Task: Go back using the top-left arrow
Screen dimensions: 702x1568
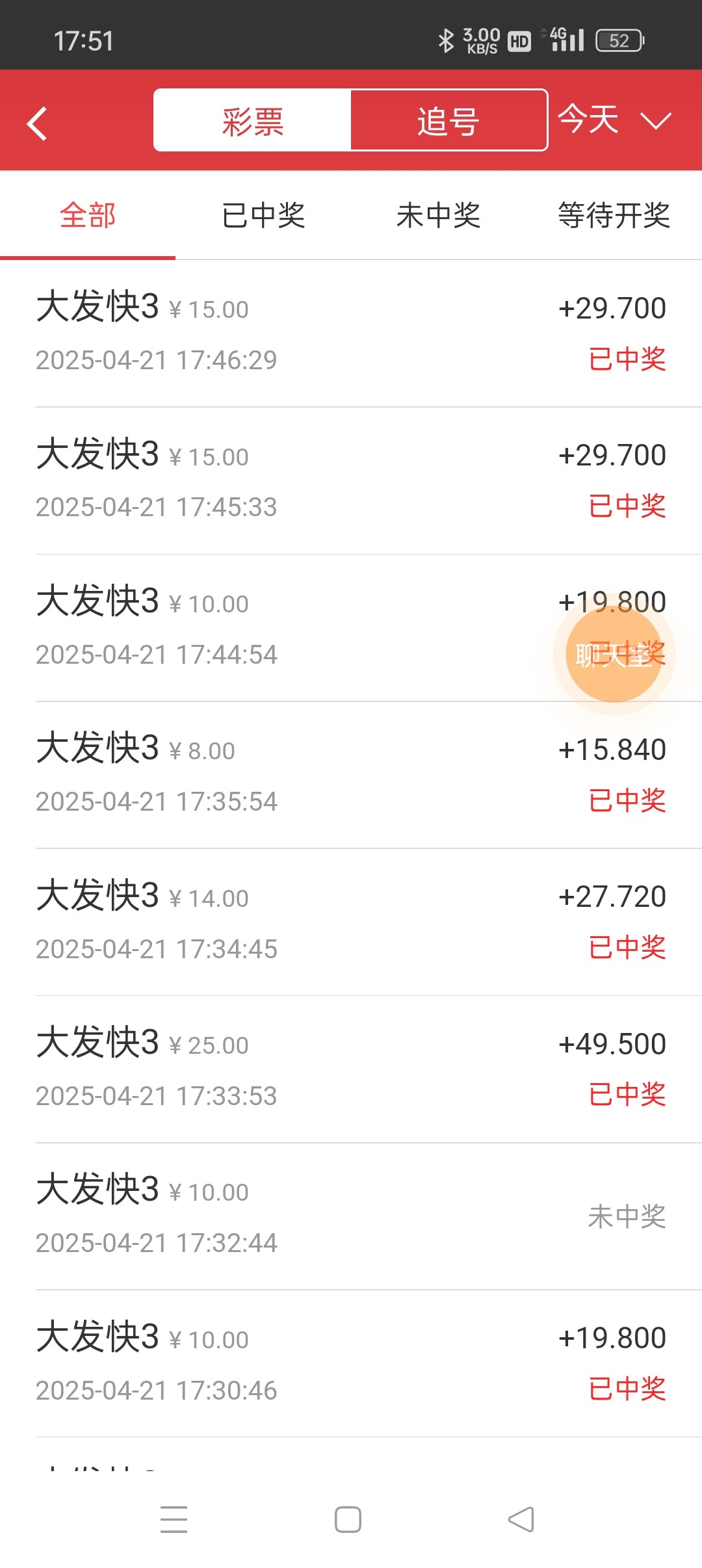Action: click(38, 123)
